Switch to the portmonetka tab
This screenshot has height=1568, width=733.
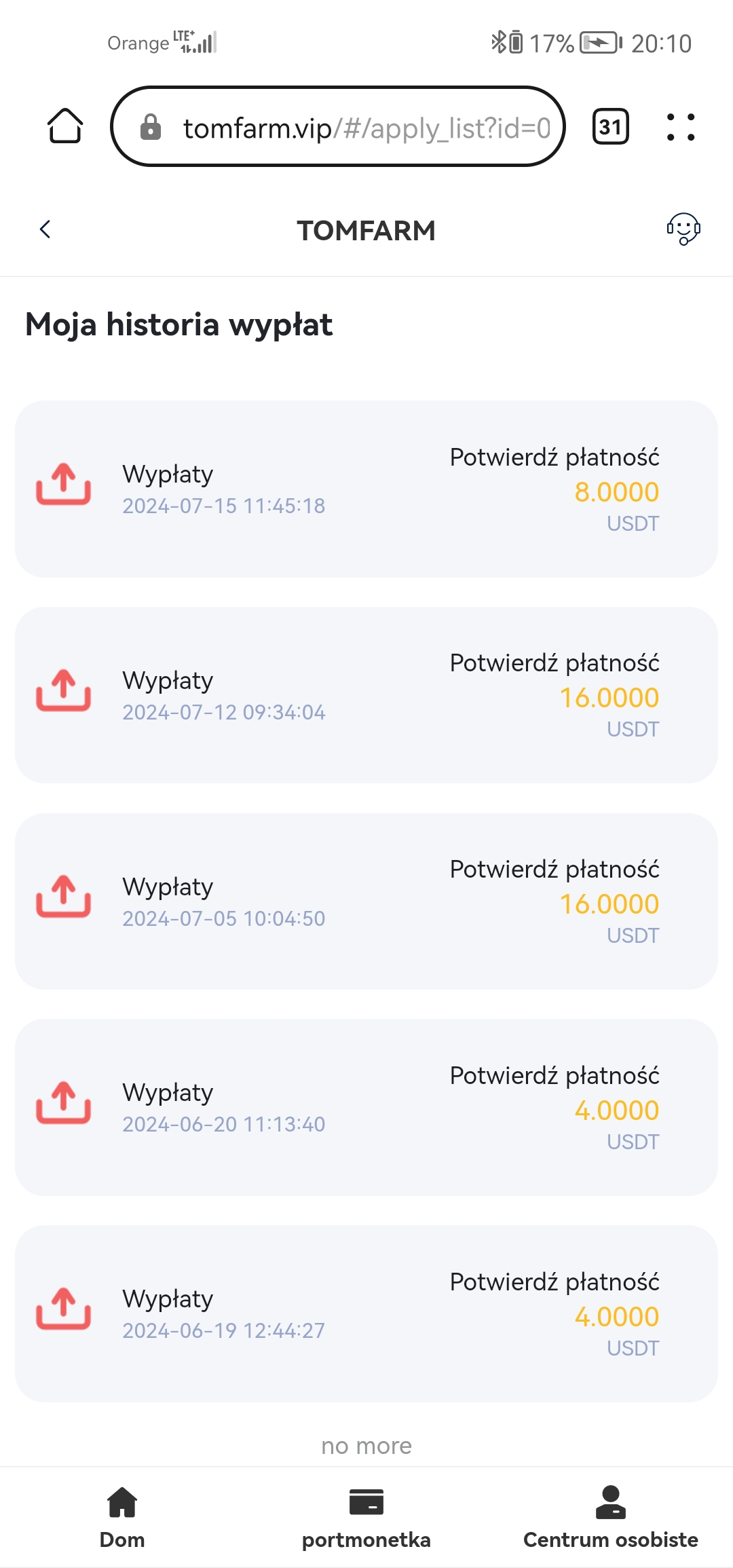[x=366, y=1518]
